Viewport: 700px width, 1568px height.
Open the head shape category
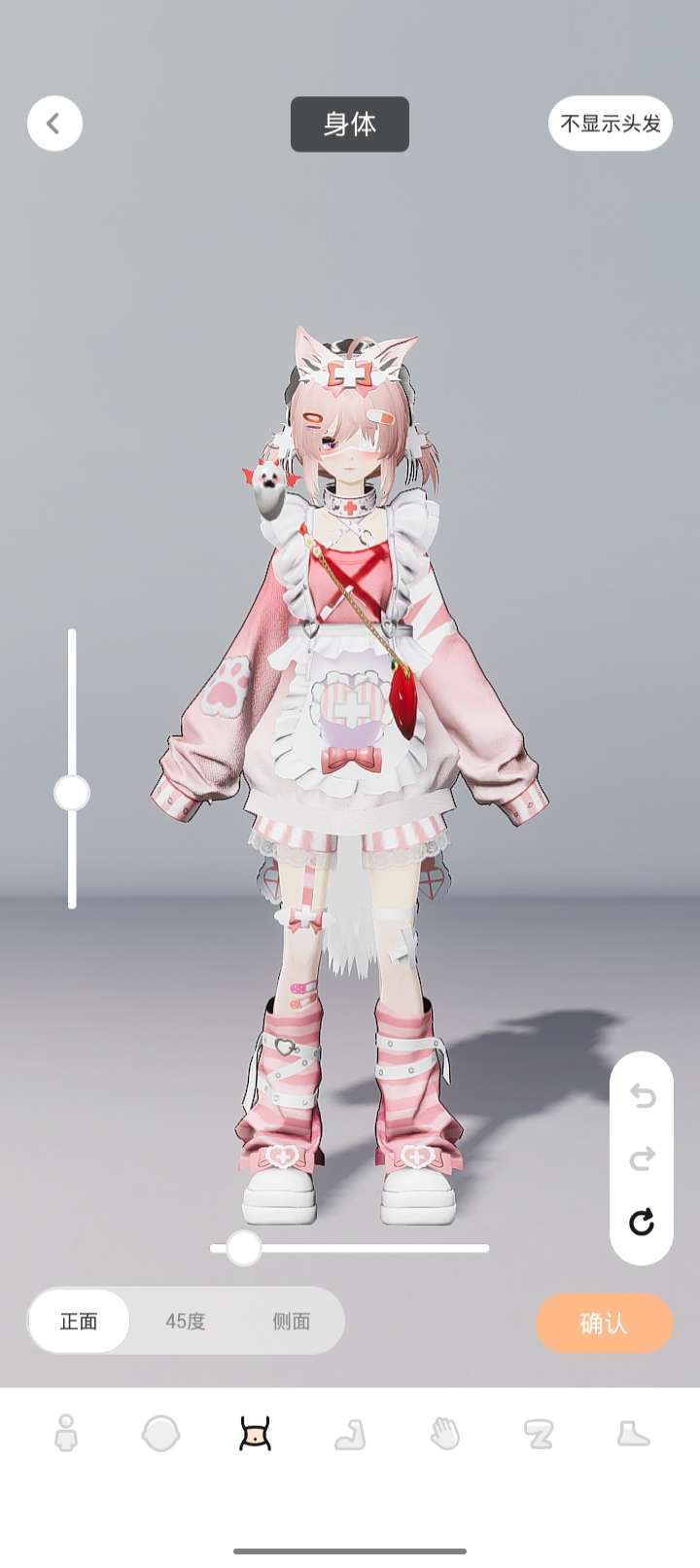[x=160, y=1434]
